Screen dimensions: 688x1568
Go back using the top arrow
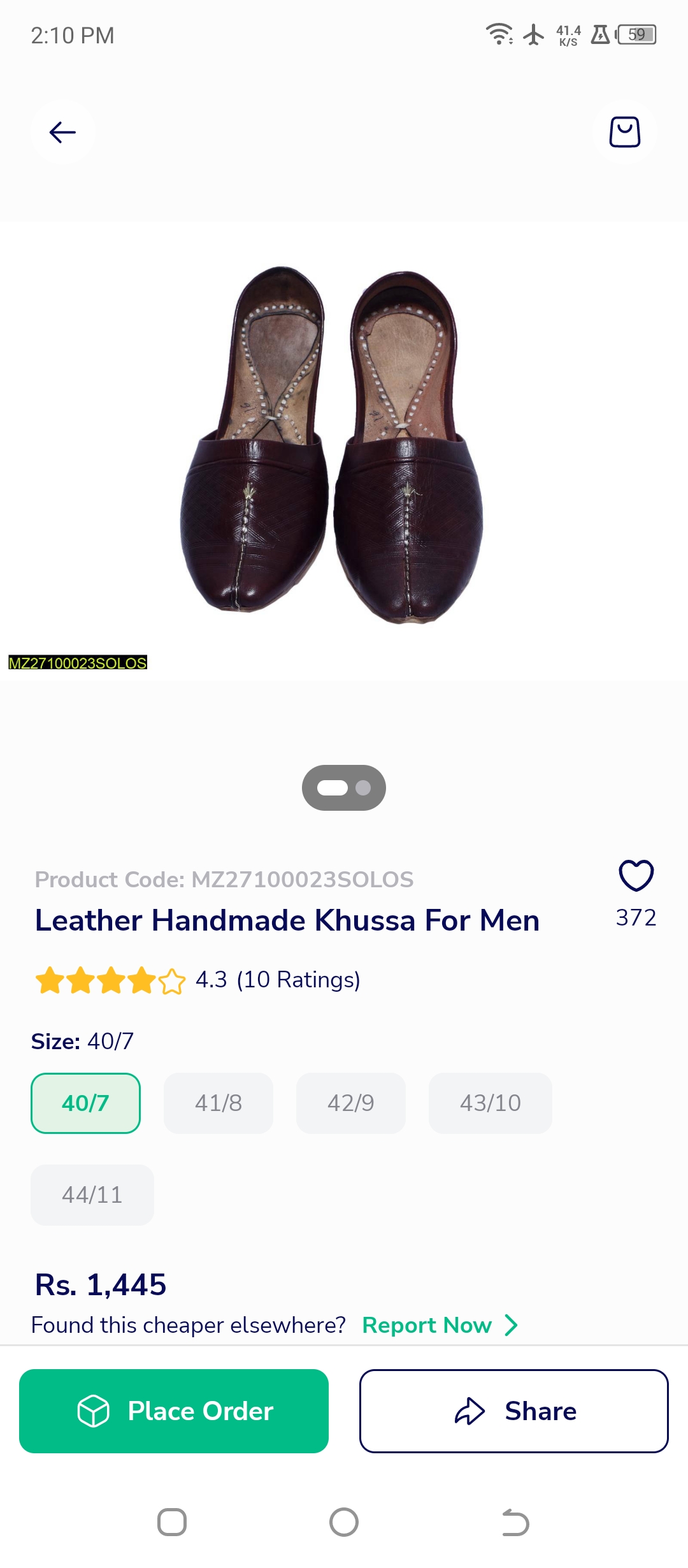pyautogui.click(x=62, y=132)
